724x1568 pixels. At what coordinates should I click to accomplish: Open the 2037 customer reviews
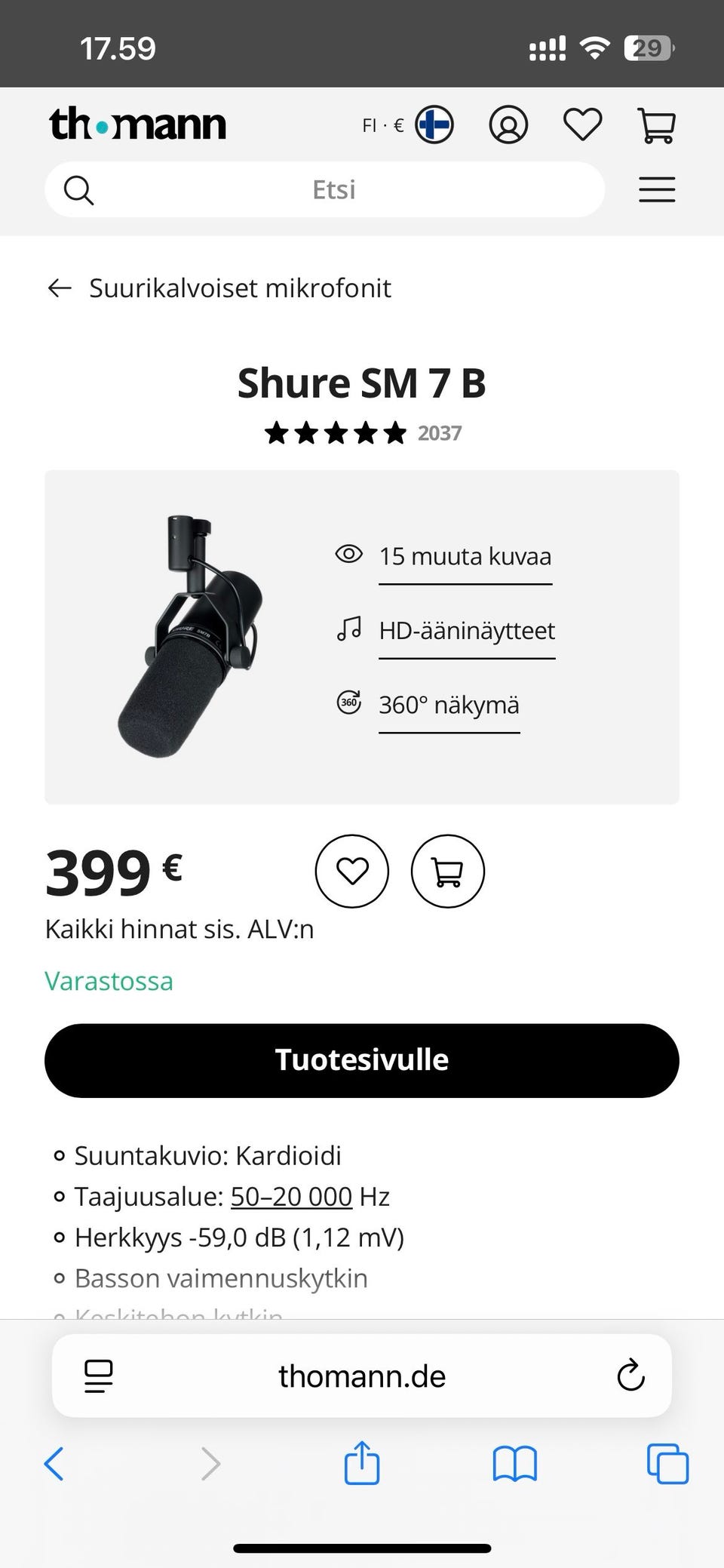point(440,432)
